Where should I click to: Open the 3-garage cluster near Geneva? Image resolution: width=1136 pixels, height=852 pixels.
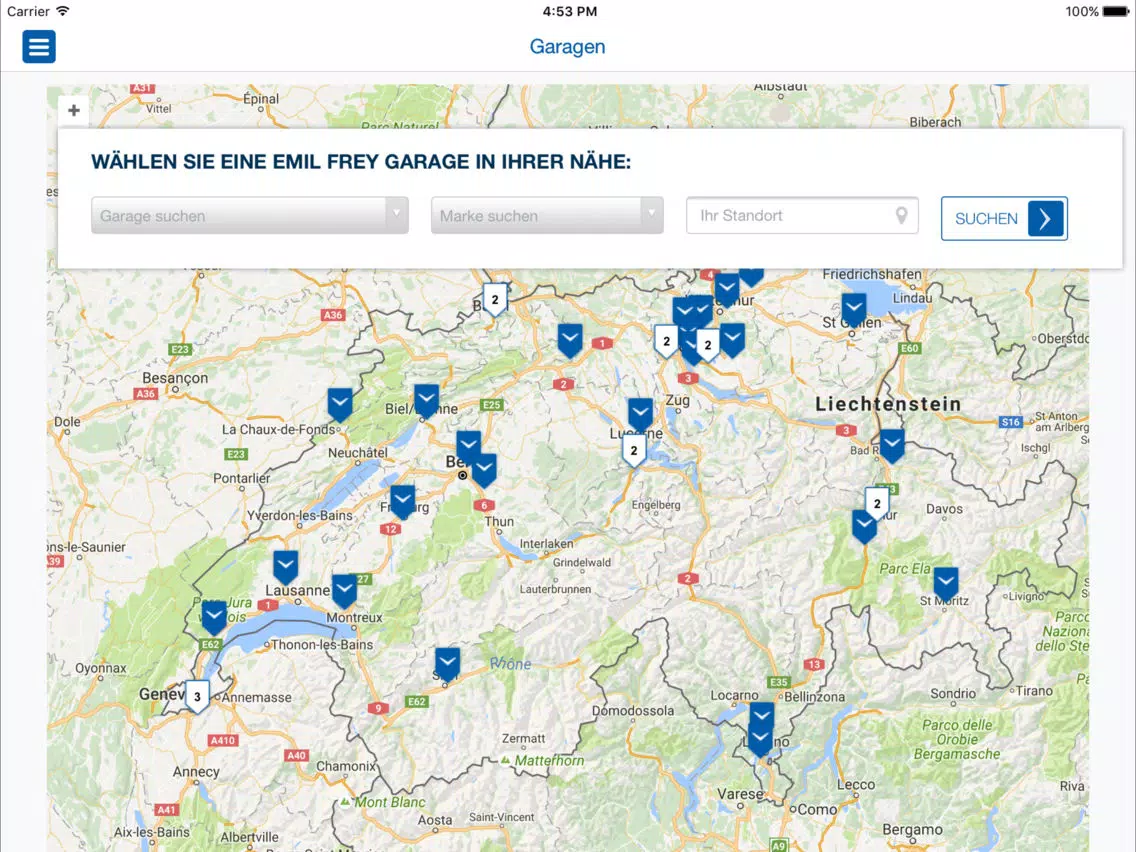[197, 696]
